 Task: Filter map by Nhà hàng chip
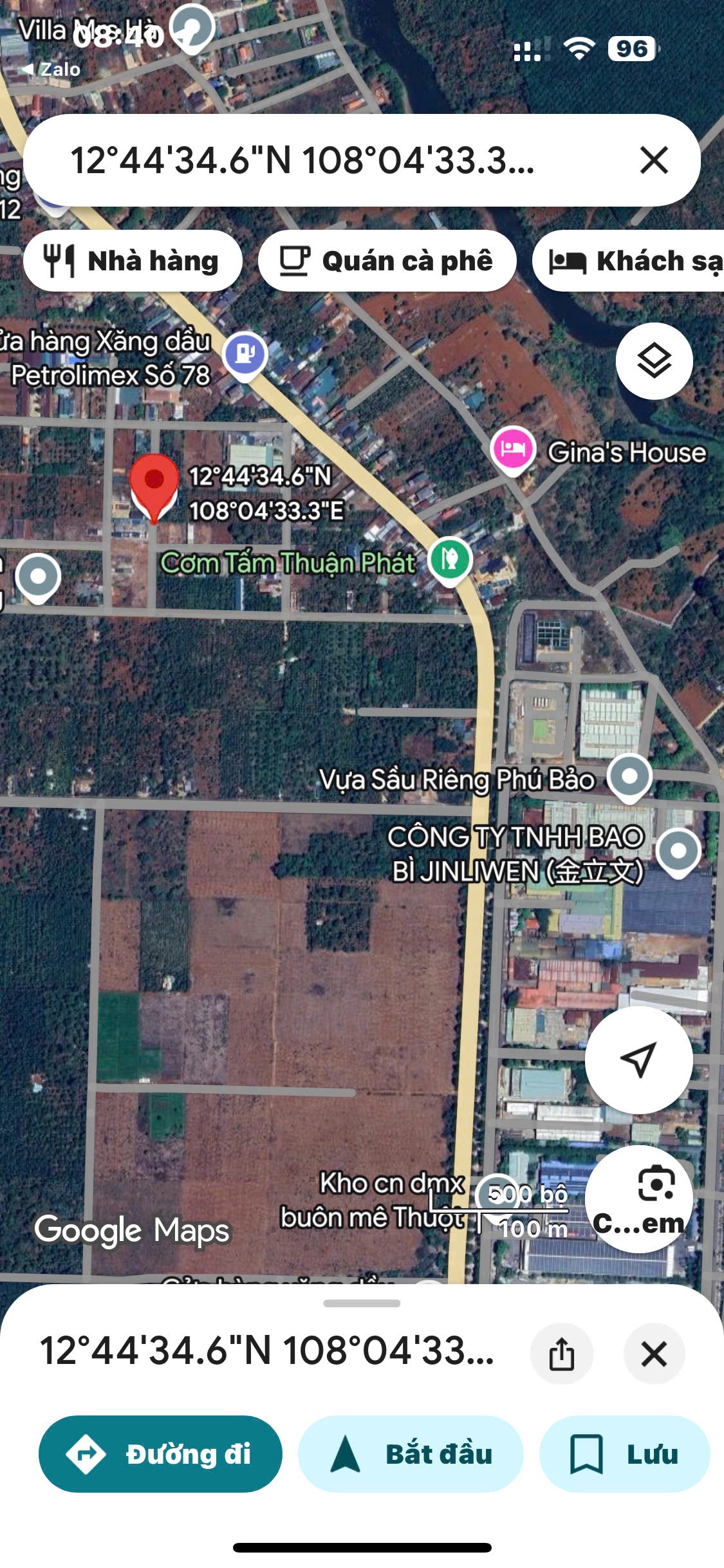point(133,261)
